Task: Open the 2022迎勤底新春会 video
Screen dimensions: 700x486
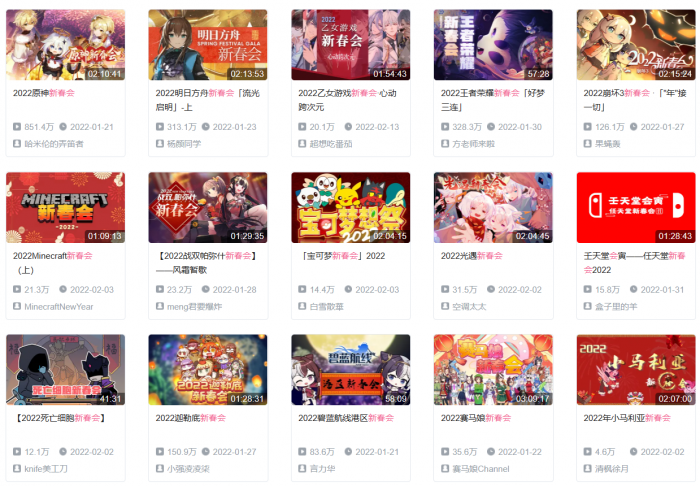Action: tap(208, 369)
